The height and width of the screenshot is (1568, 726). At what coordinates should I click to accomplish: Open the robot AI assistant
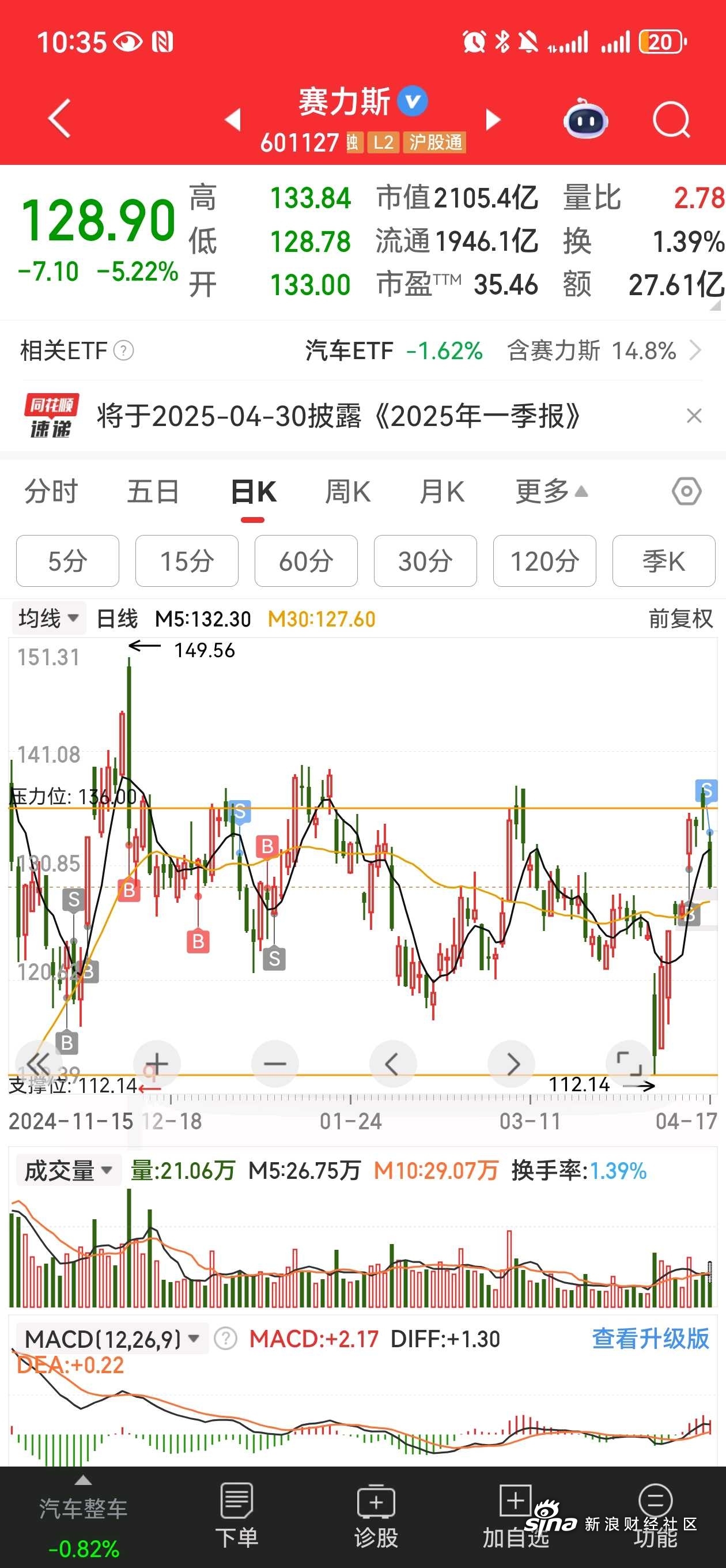coord(585,119)
